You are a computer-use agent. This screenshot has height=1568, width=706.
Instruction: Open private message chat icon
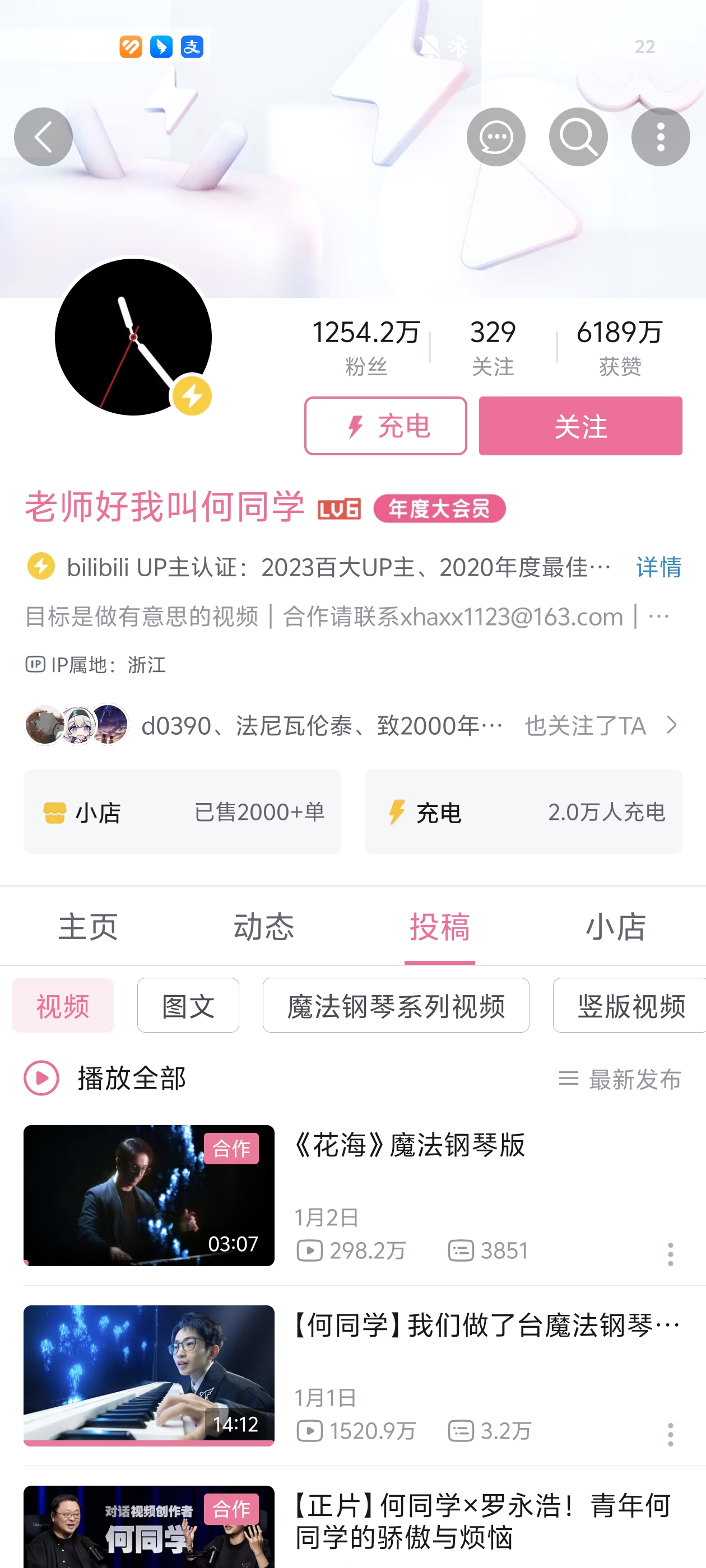495,137
